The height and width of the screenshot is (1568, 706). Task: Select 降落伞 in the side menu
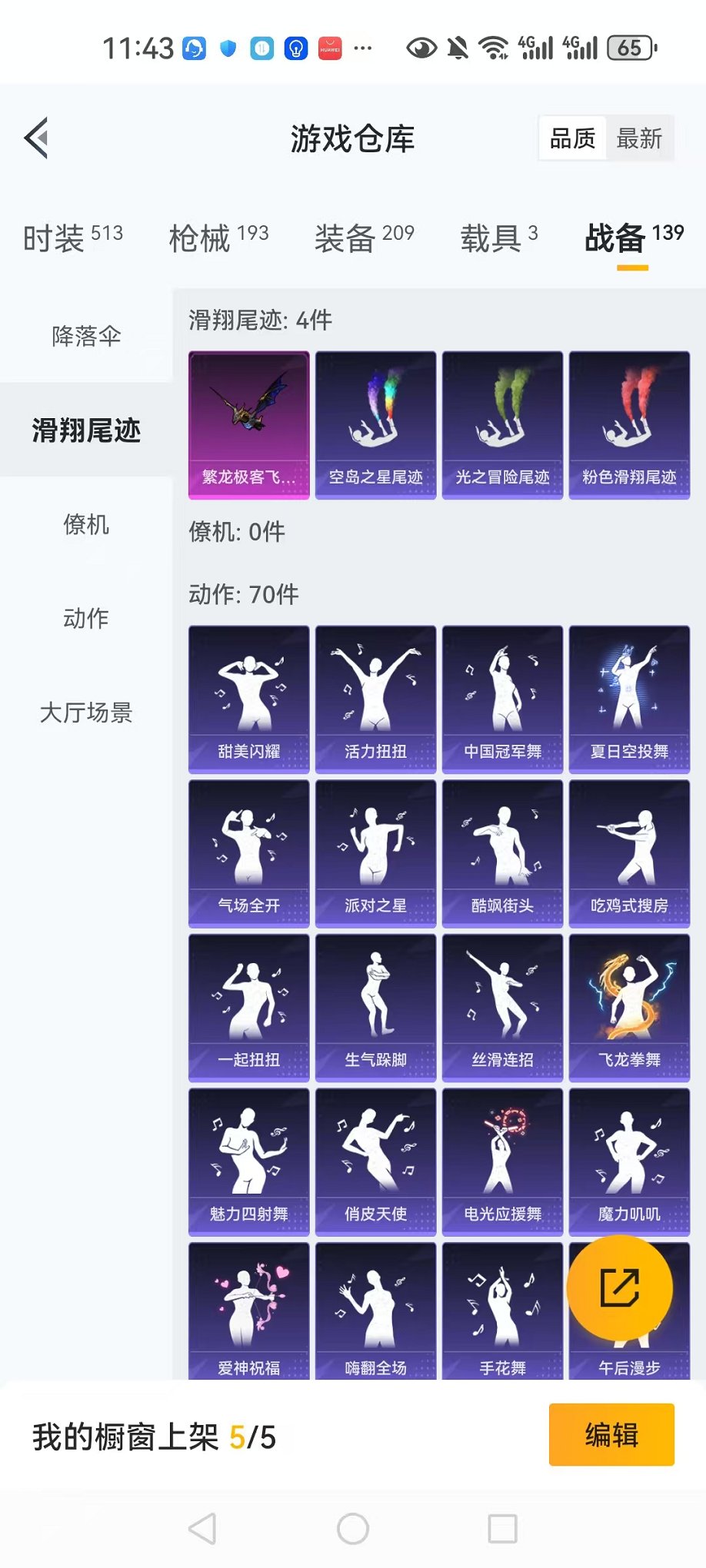click(x=86, y=336)
